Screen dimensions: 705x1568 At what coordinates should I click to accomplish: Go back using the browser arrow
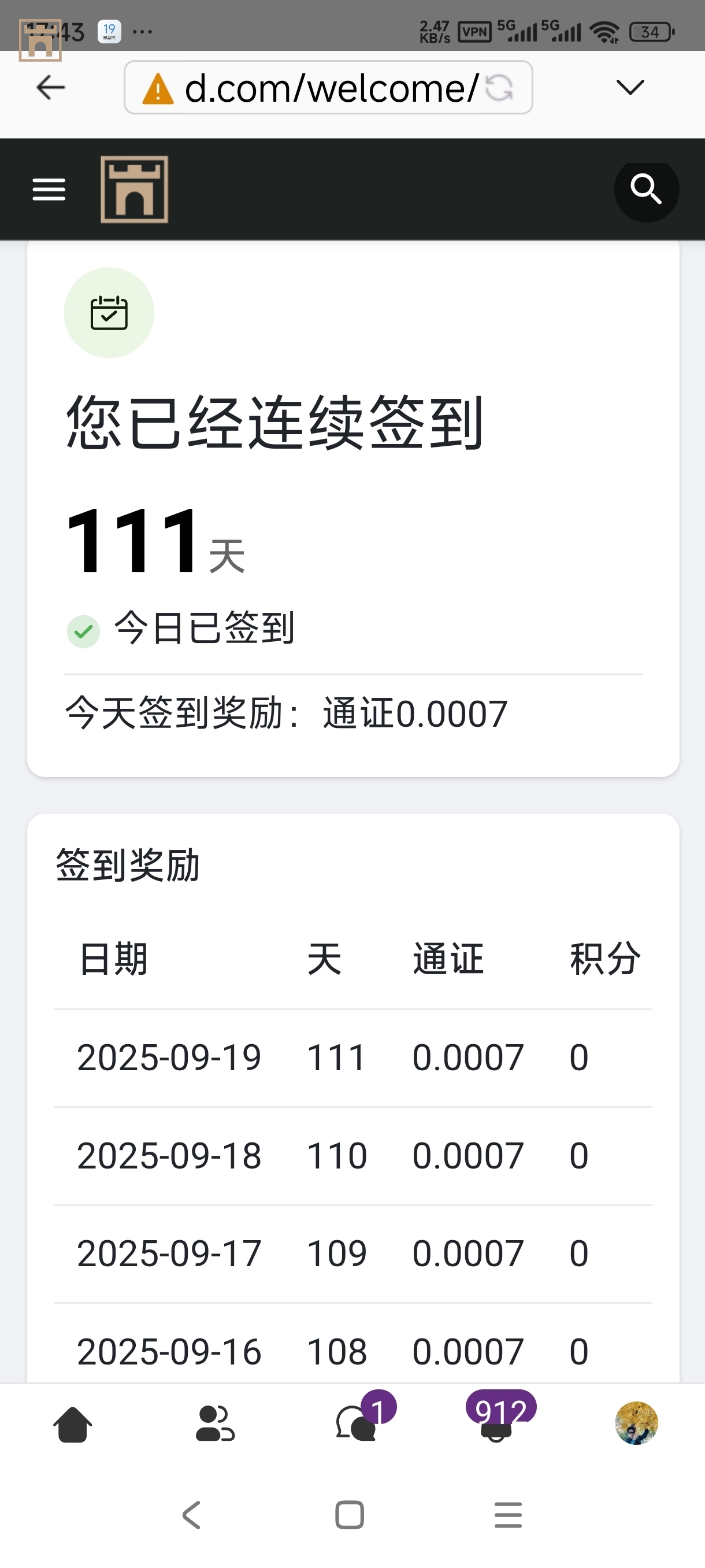point(50,88)
